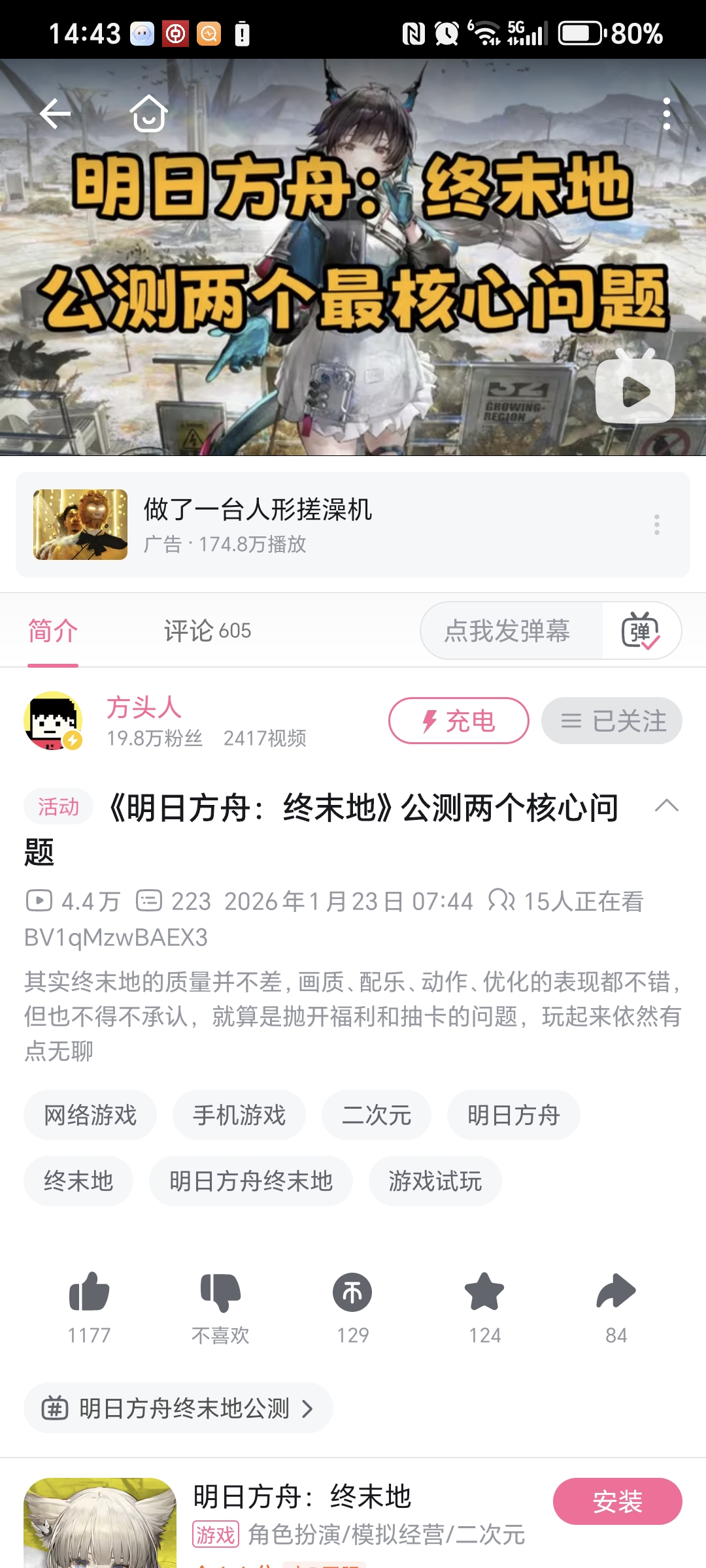The height and width of the screenshot is (1568, 706).
Task: Play the video with the TV play button
Action: [635, 390]
